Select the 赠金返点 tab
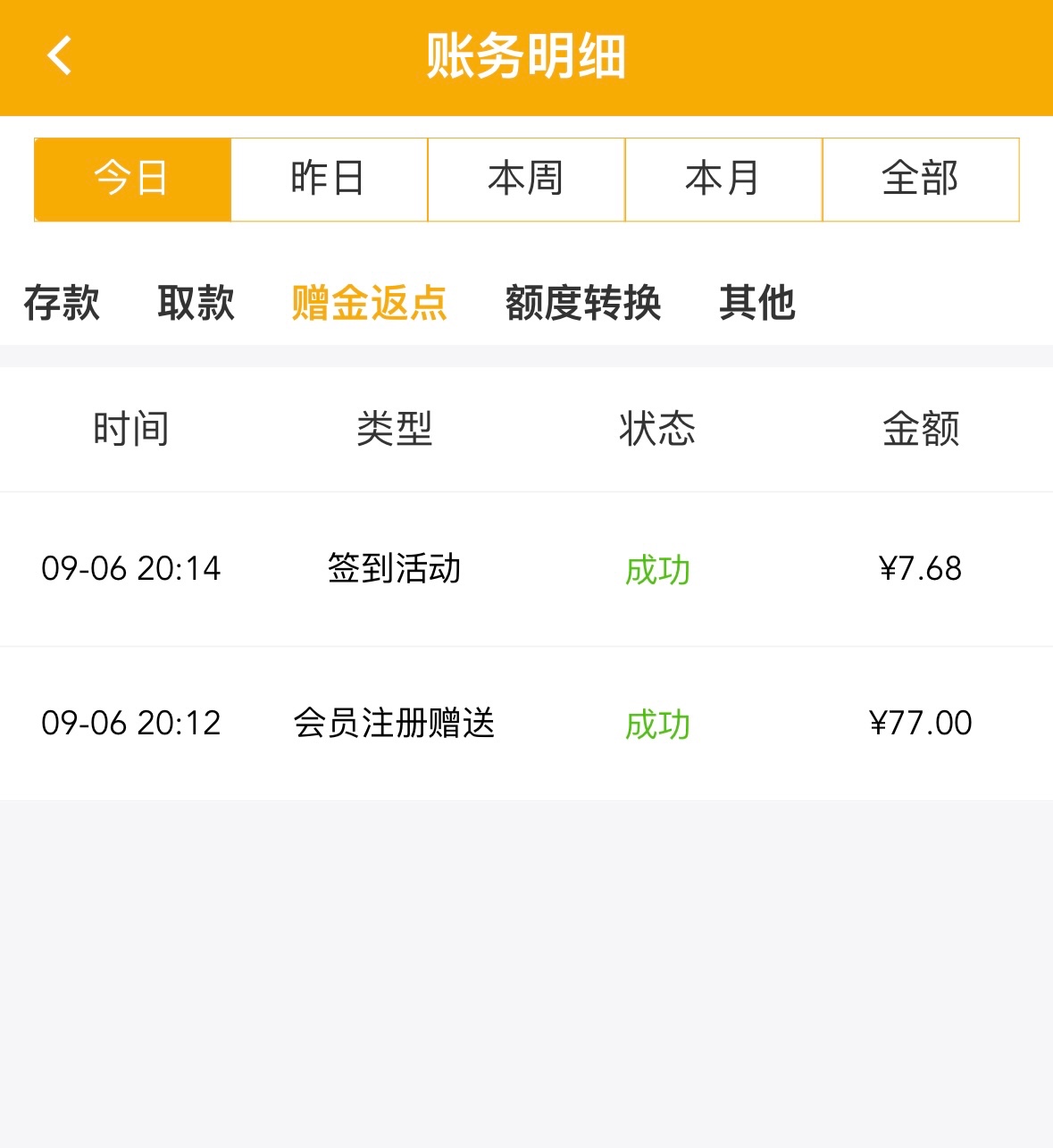 tap(369, 303)
